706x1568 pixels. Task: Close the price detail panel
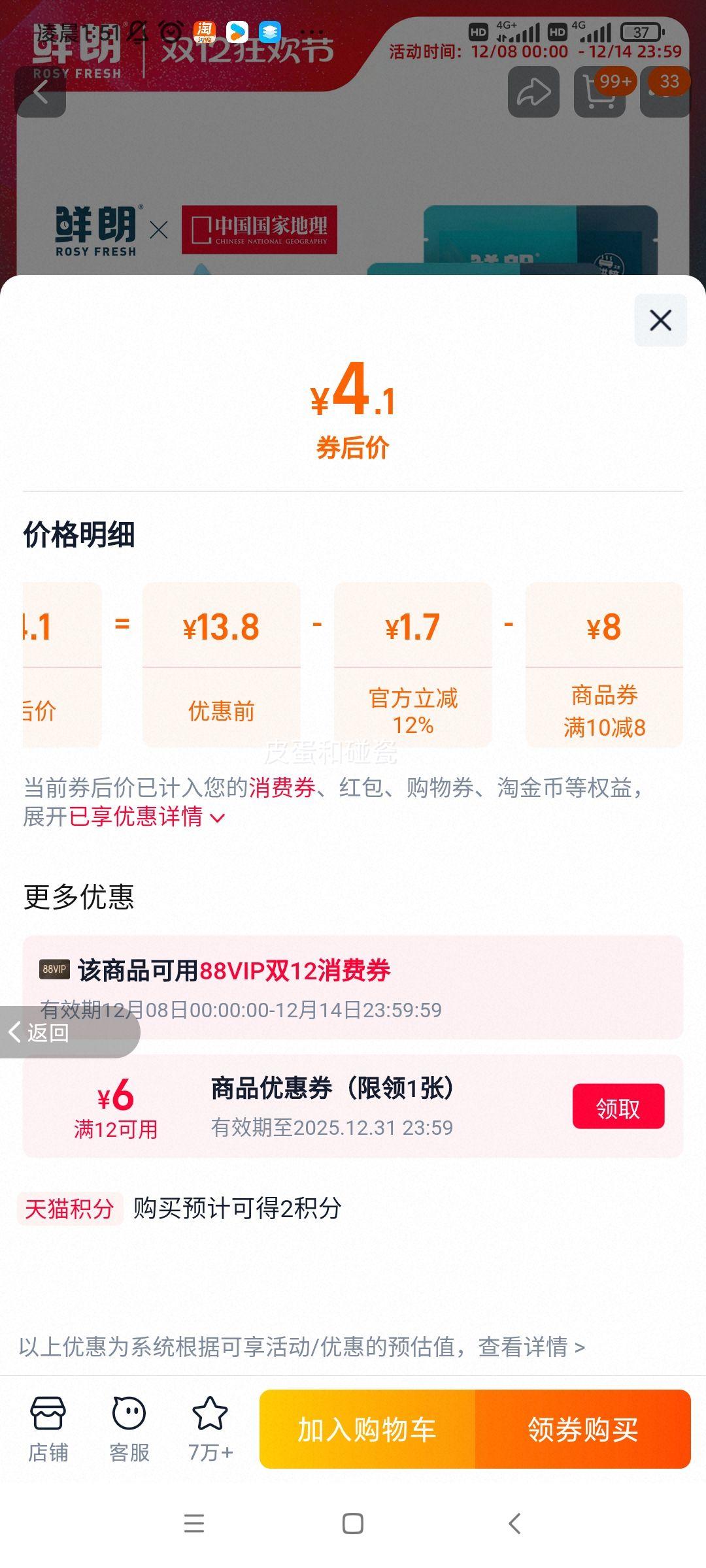point(660,320)
